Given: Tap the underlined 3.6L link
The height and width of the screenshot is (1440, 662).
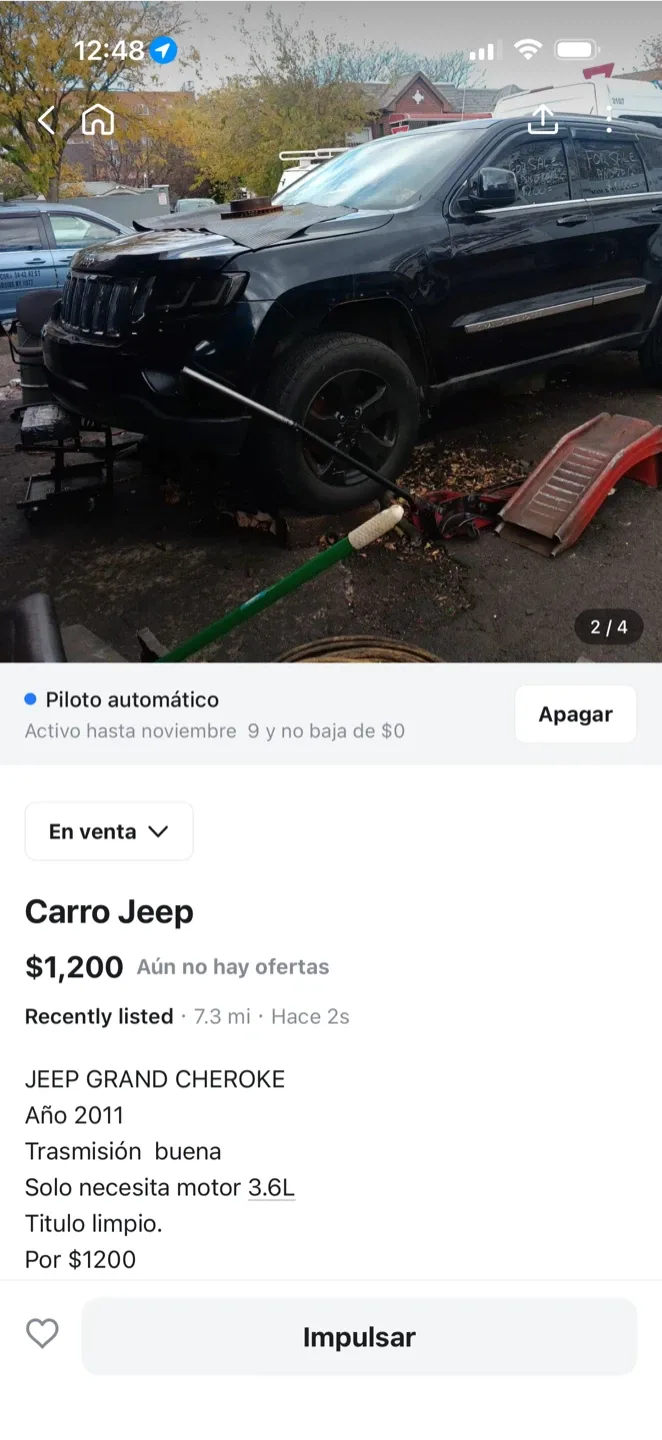Looking at the screenshot, I should point(271,1187).
